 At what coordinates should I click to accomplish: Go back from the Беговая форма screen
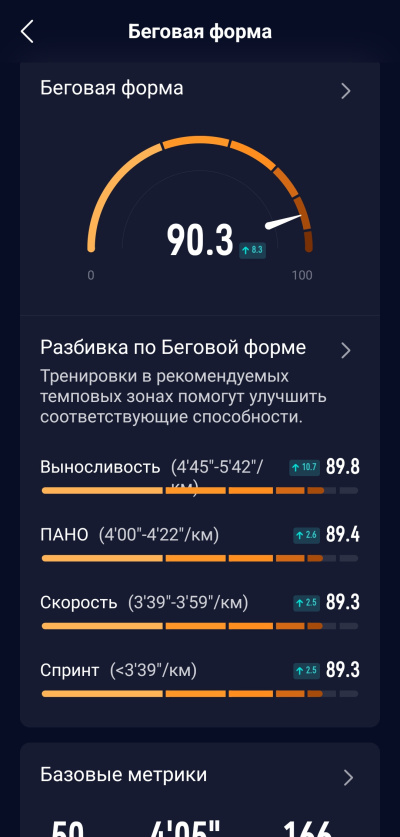pyautogui.click(x=27, y=32)
